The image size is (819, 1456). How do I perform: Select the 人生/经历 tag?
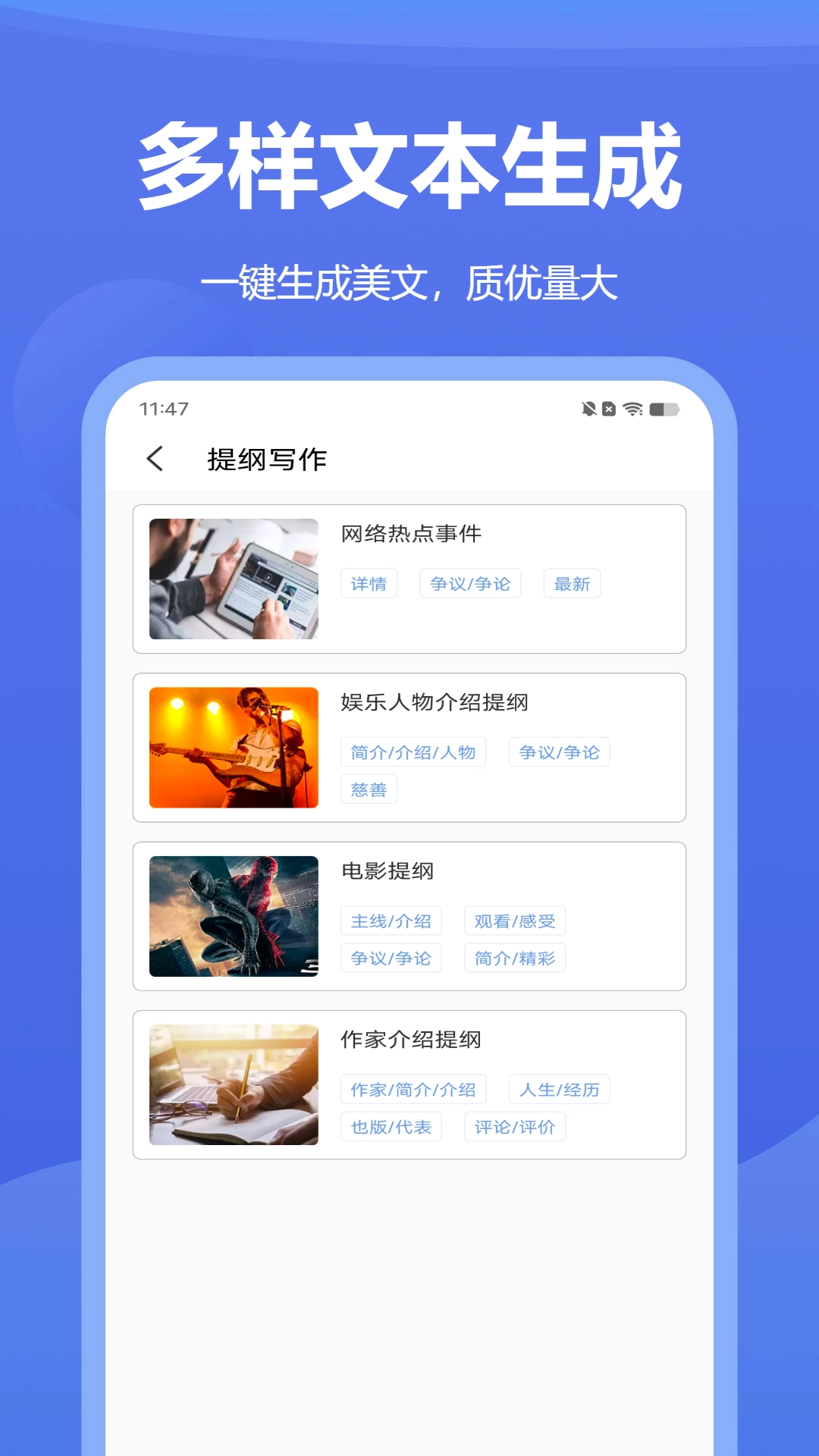(559, 1088)
